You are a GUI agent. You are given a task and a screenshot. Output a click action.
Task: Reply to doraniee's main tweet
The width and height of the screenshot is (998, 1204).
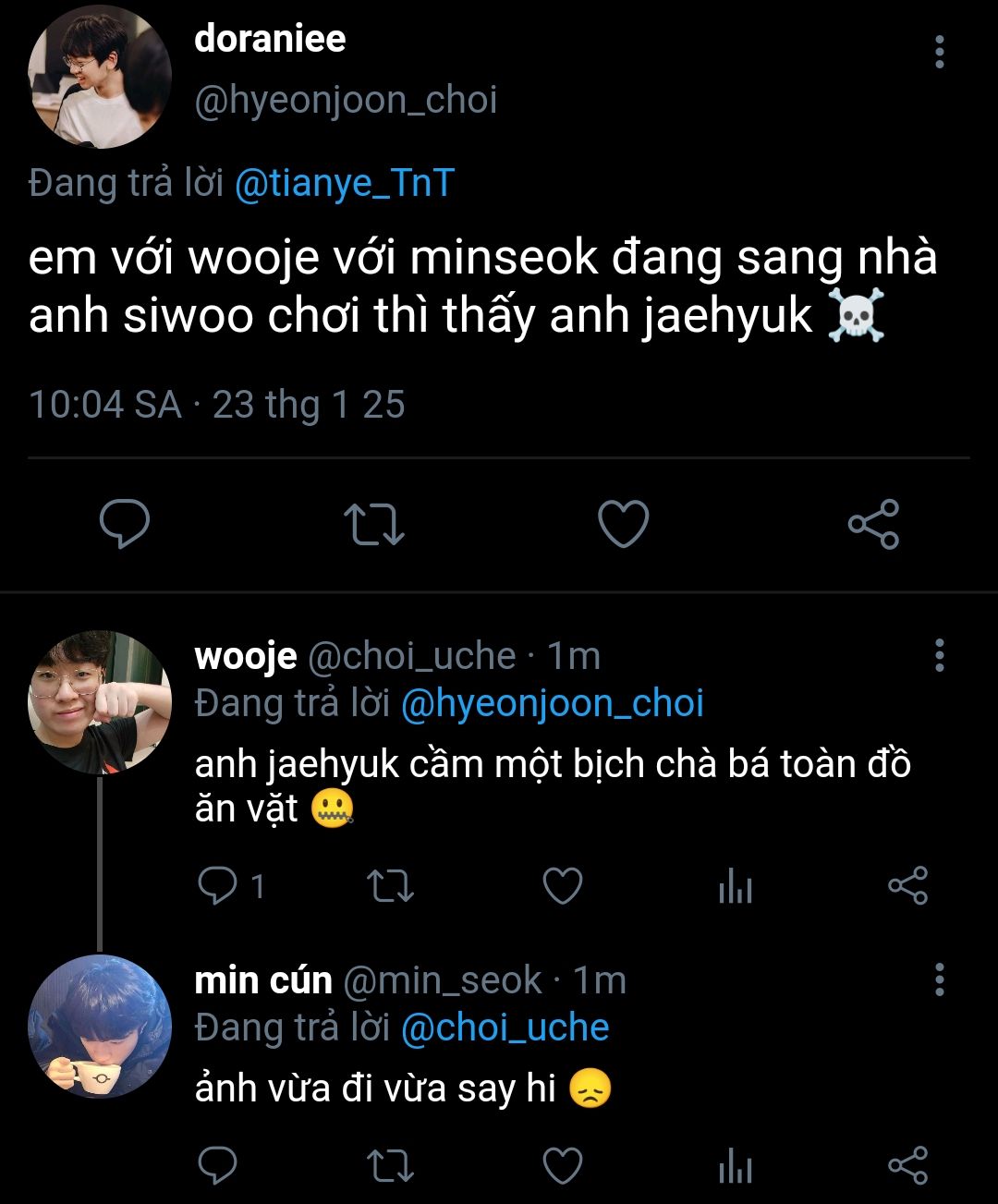pos(125,524)
